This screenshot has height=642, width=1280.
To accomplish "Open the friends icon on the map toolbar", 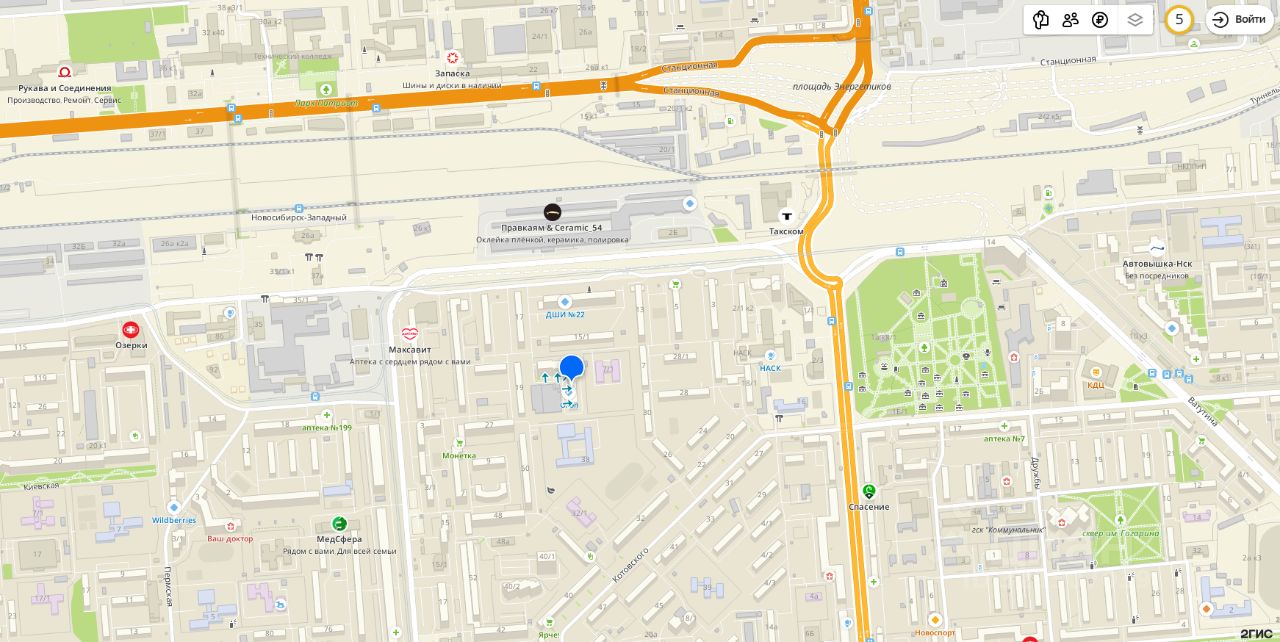I will click(x=1070, y=19).
